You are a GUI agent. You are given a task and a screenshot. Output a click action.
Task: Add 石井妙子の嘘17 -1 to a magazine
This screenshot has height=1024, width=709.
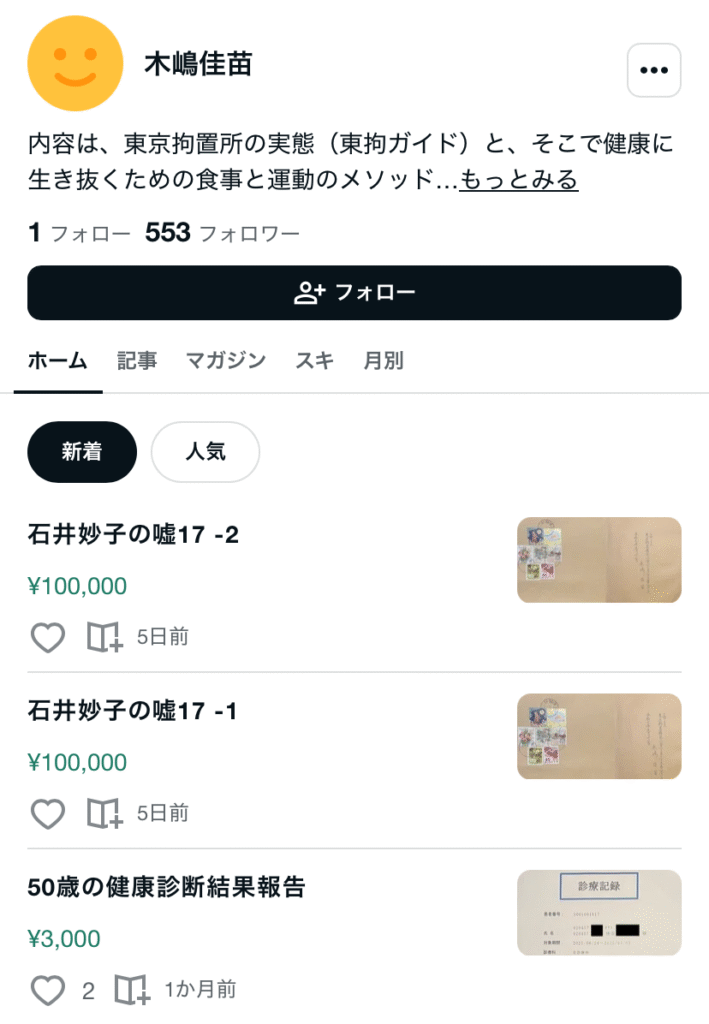click(x=104, y=813)
